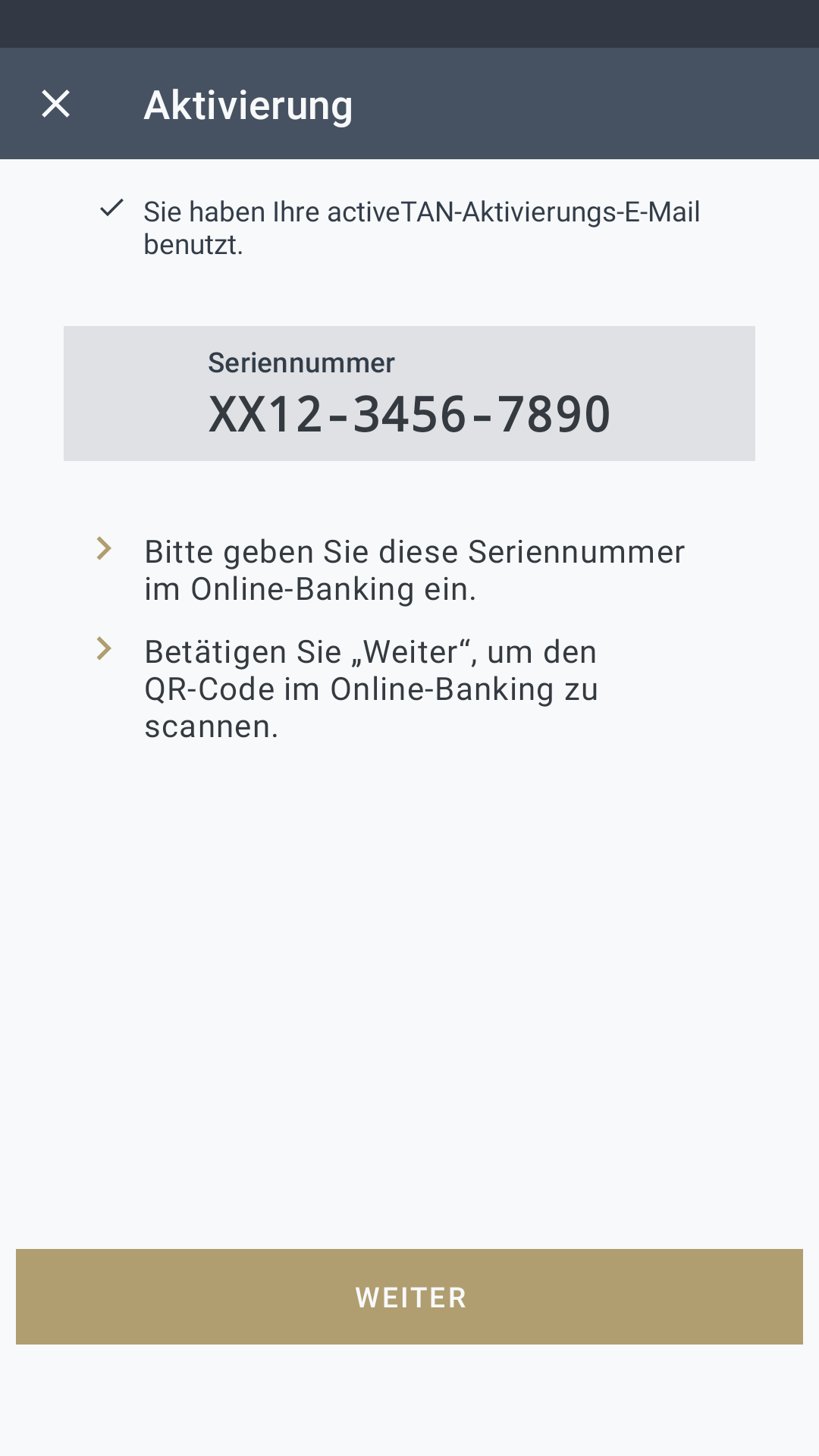The width and height of the screenshot is (819, 1456).
Task: Close the Aktivierung screen
Action: click(x=55, y=104)
